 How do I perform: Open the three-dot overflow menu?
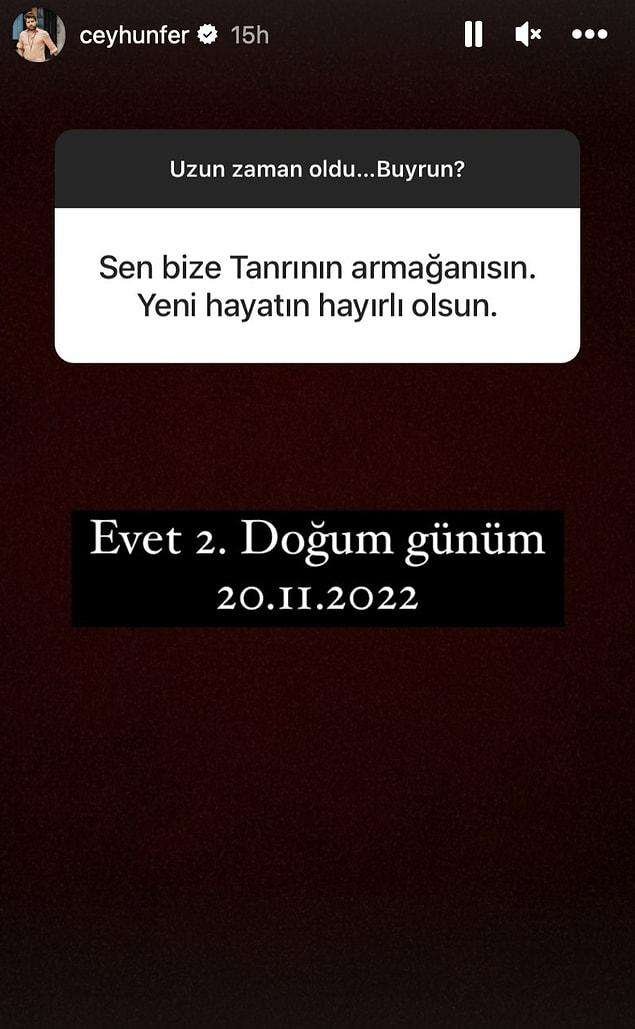click(x=589, y=35)
